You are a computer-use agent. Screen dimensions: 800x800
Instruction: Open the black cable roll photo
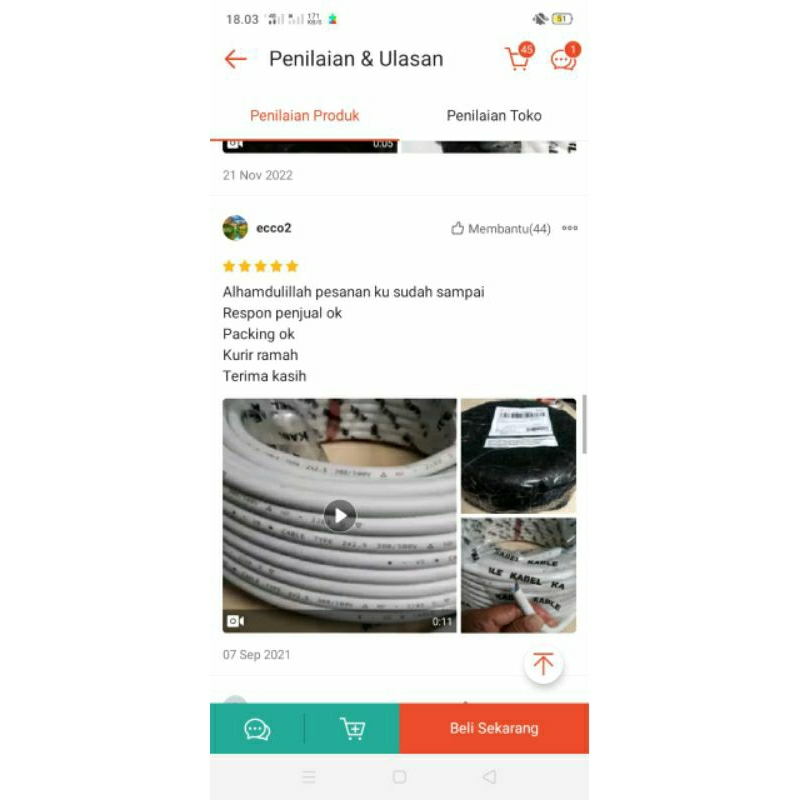tap(518, 456)
